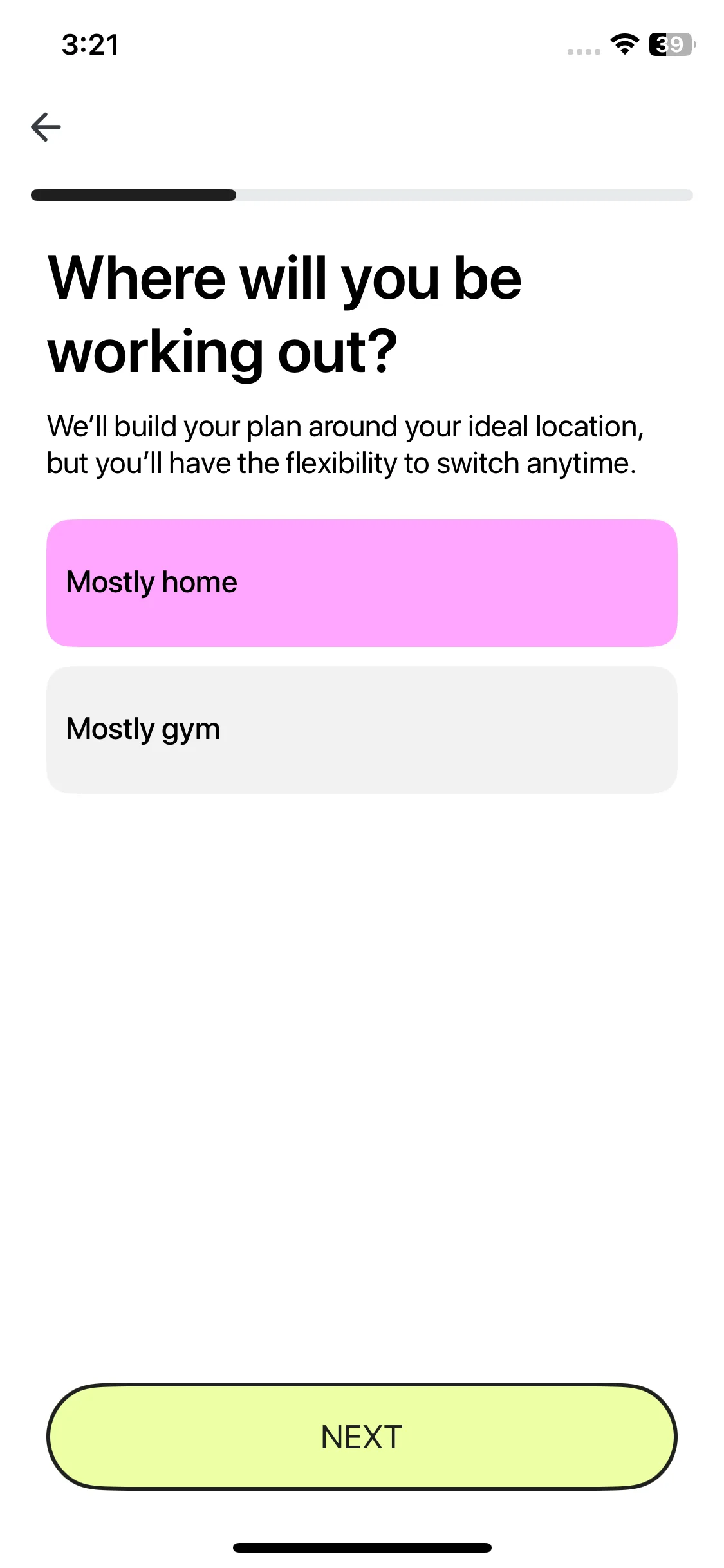
Task: Continue with the NEXT button
Action: (362, 1437)
